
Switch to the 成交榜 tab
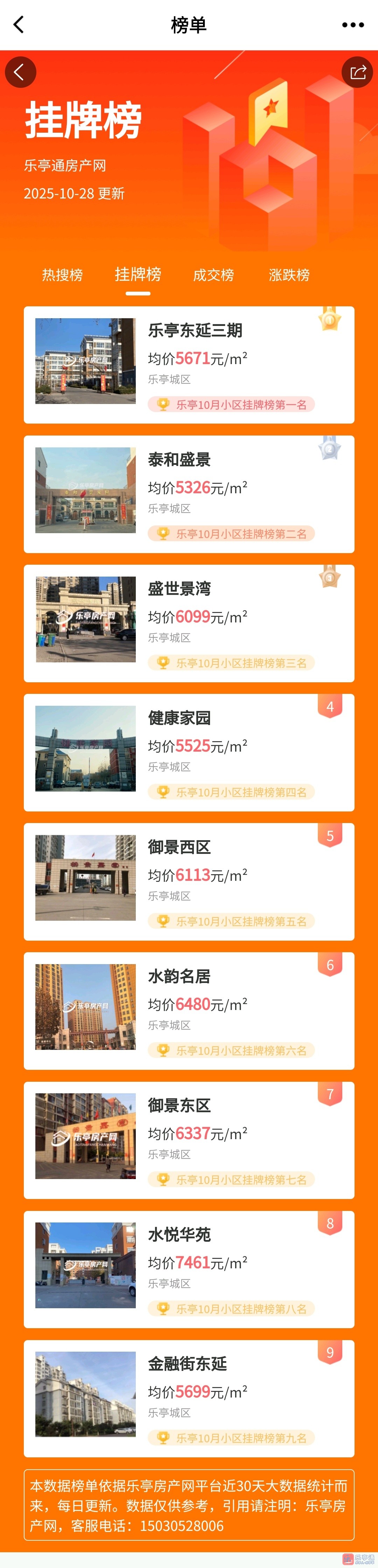213,274
